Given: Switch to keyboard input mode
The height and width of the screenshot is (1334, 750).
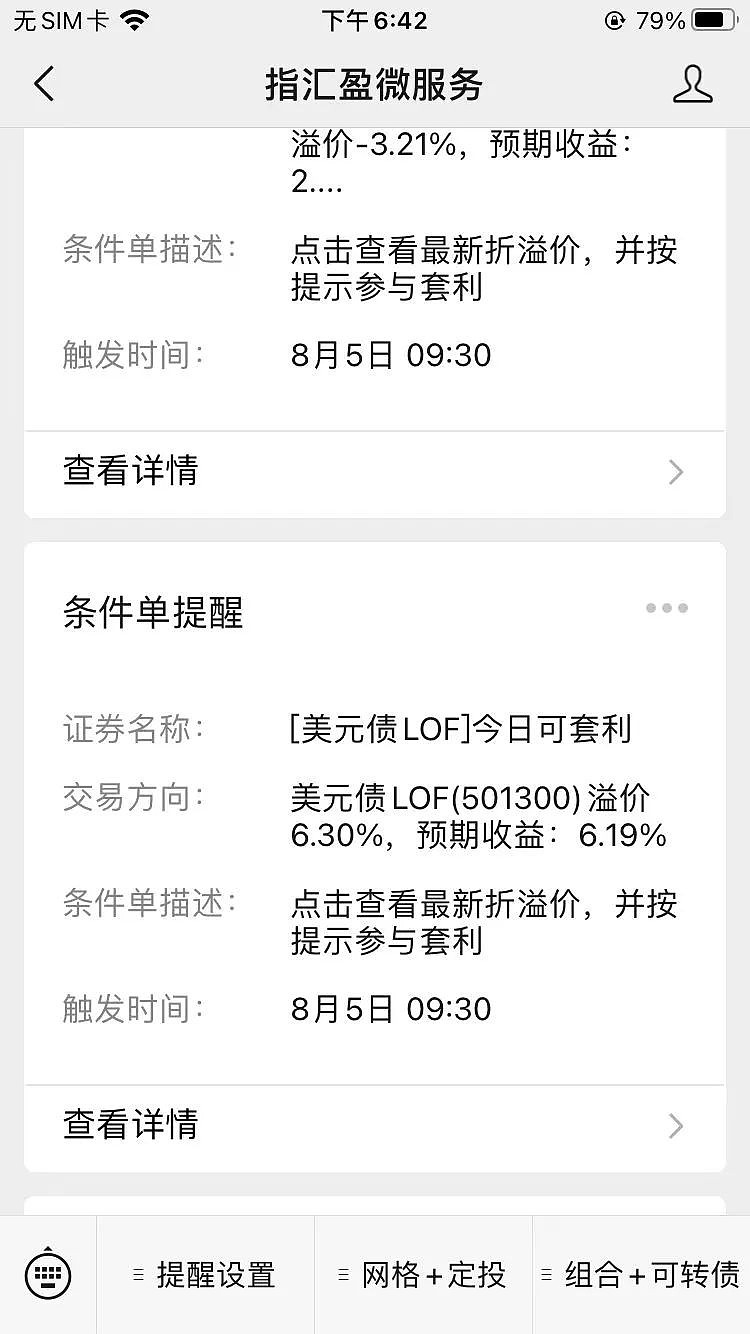Looking at the screenshot, I should (48, 1275).
